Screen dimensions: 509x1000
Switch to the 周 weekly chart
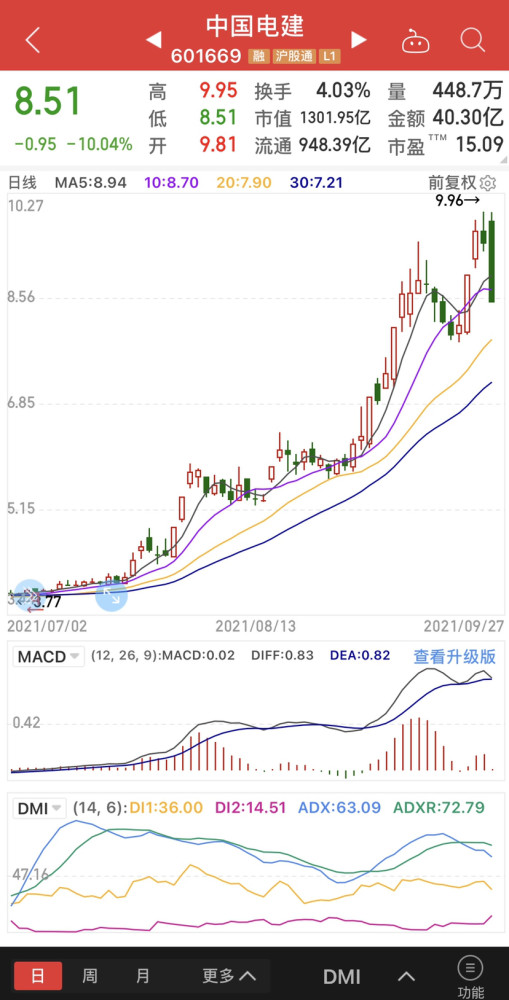click(90, 976)
